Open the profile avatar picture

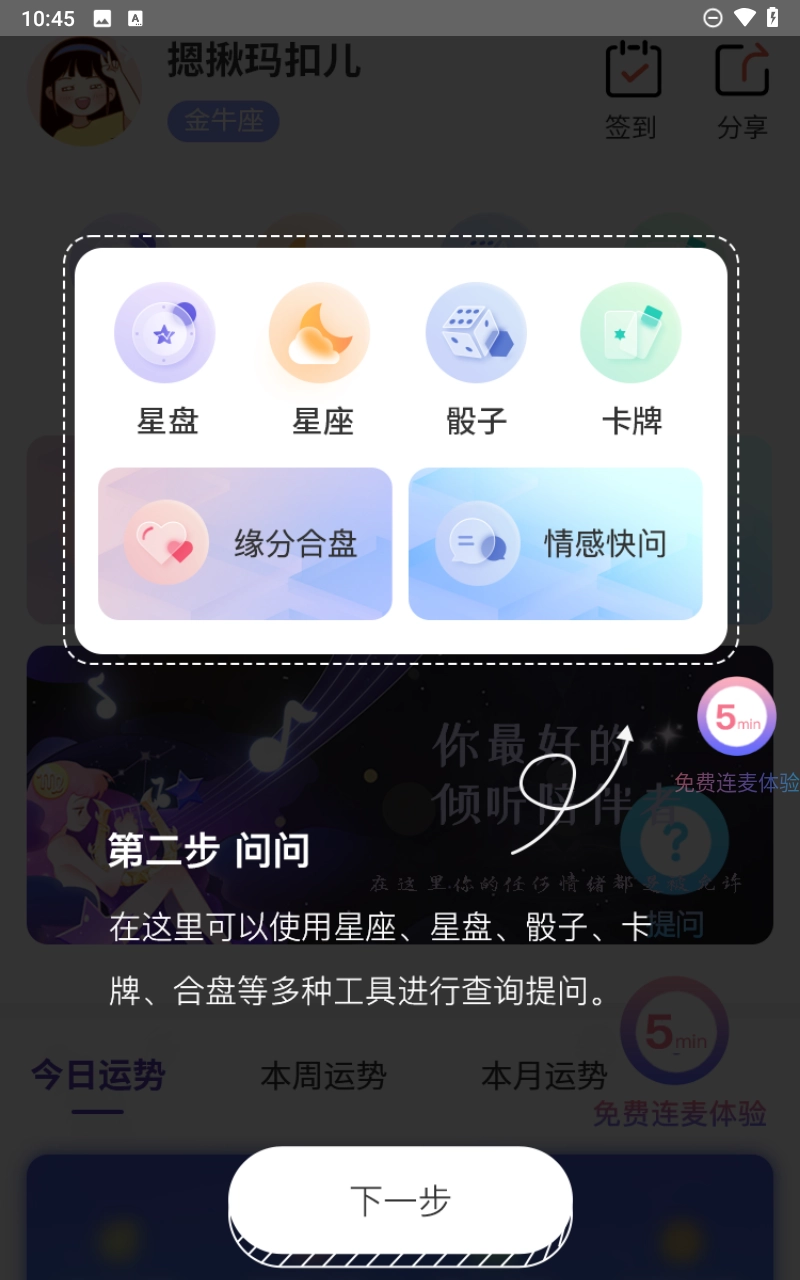click(x=84, y=88)
